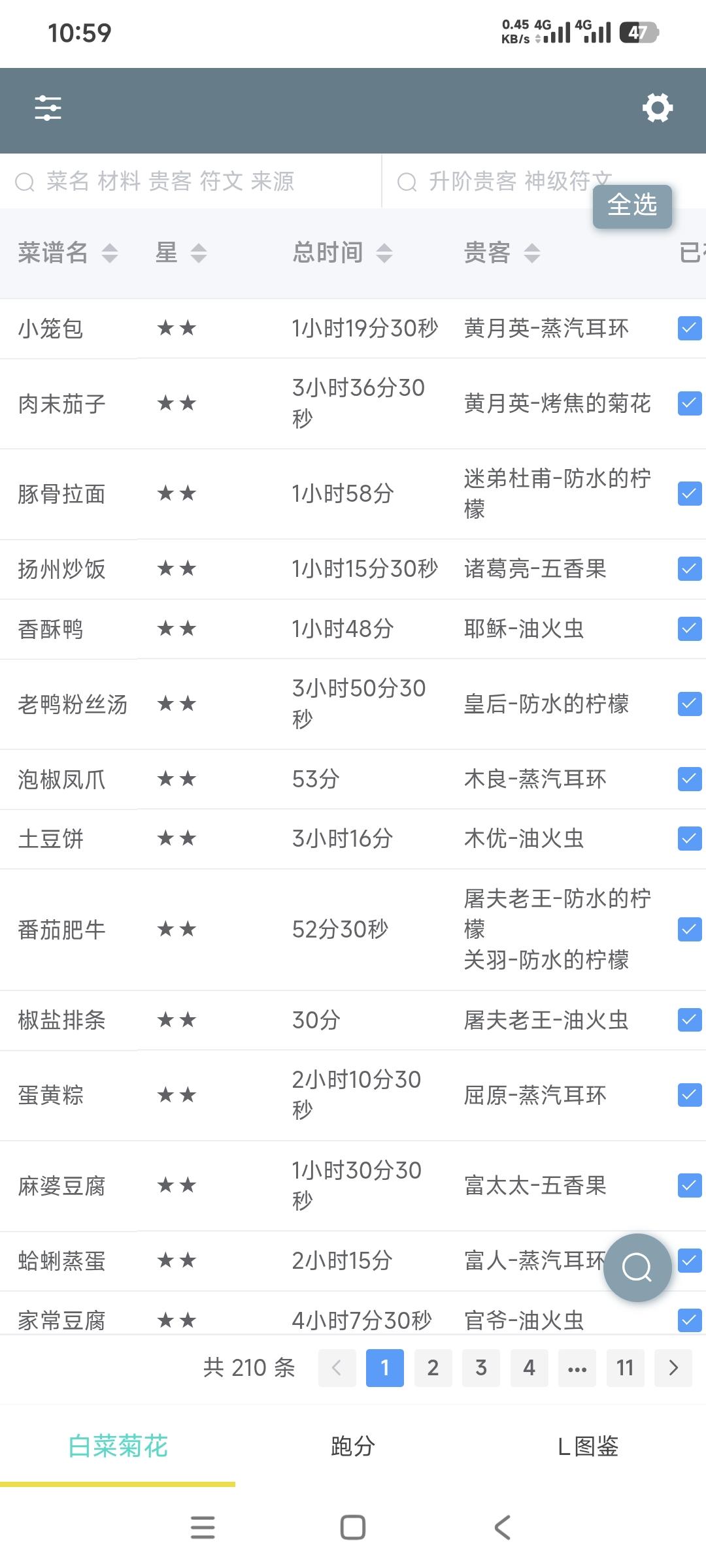
Task: Toggle the checkbox for 番茄肥牛
Action: pos(690,929)
